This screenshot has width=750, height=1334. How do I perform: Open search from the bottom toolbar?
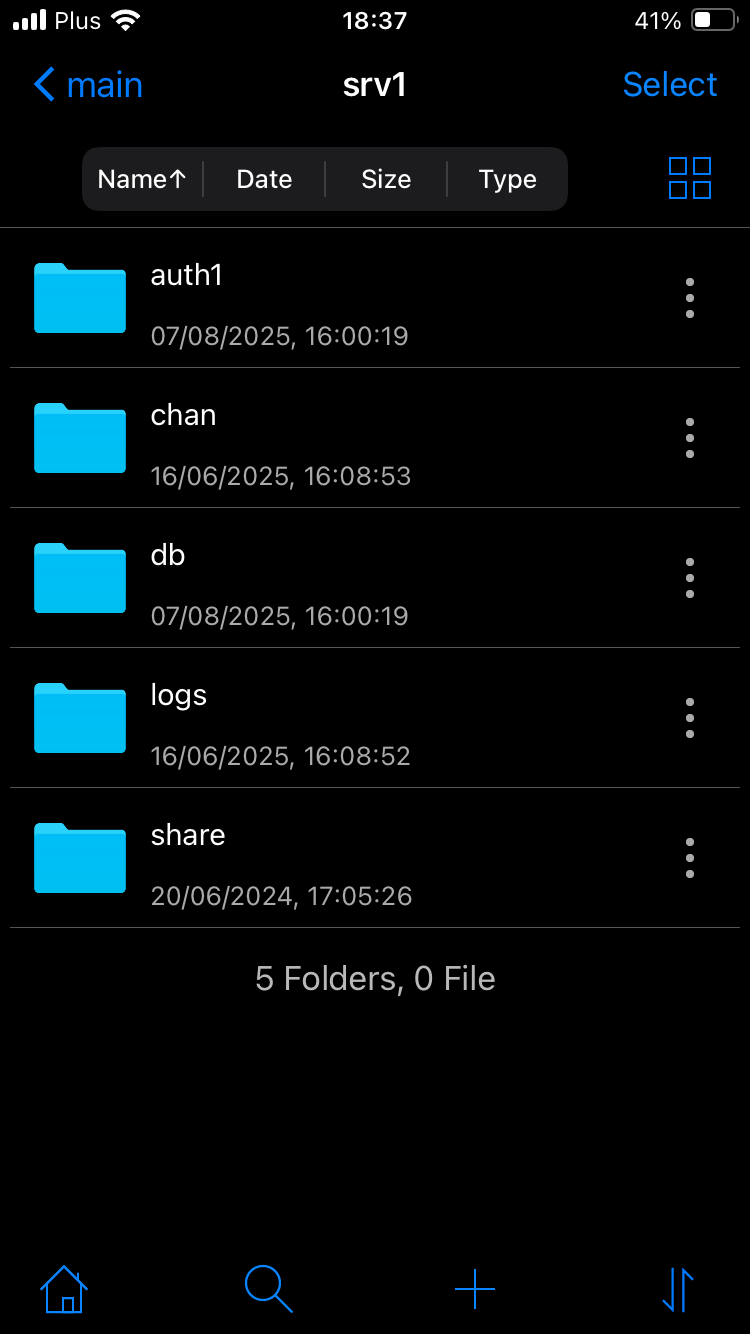[x=268, y=1289]
